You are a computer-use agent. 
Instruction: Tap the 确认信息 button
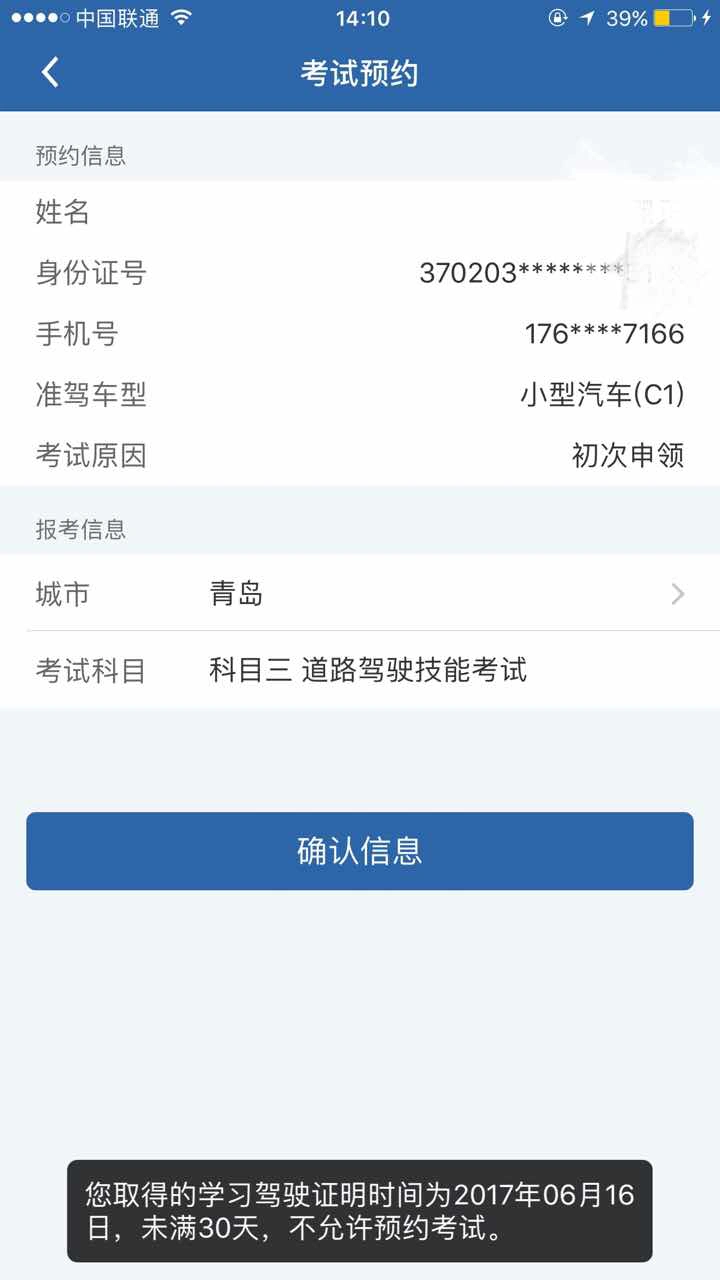[x=360, y=851]
